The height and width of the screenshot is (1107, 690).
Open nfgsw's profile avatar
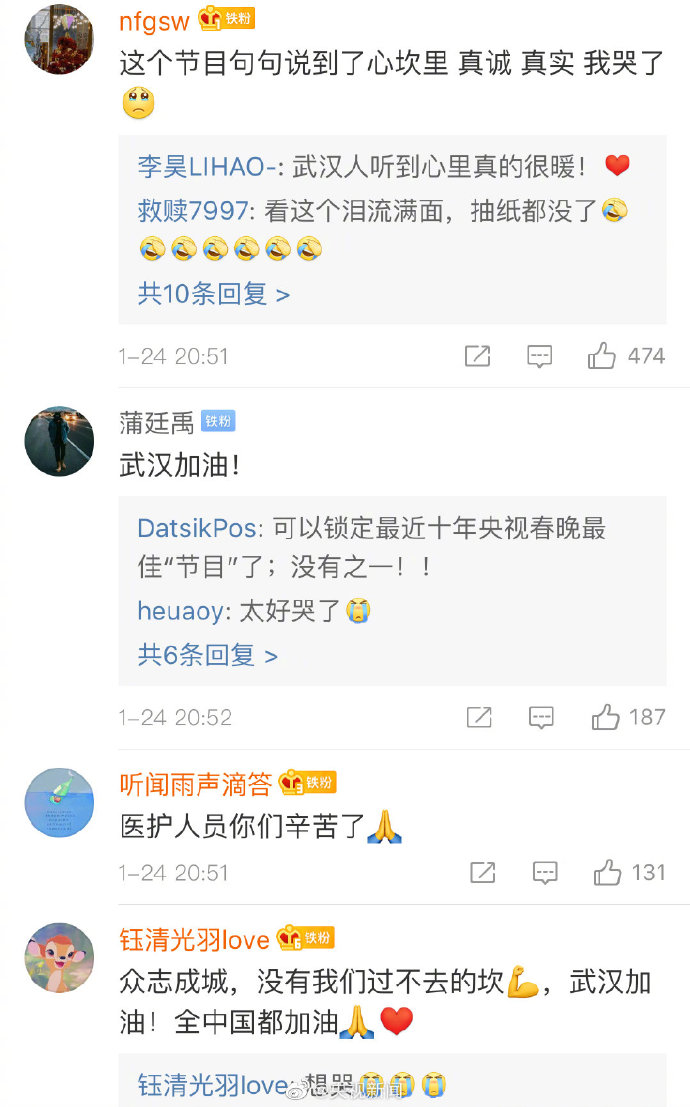[59, 39]
